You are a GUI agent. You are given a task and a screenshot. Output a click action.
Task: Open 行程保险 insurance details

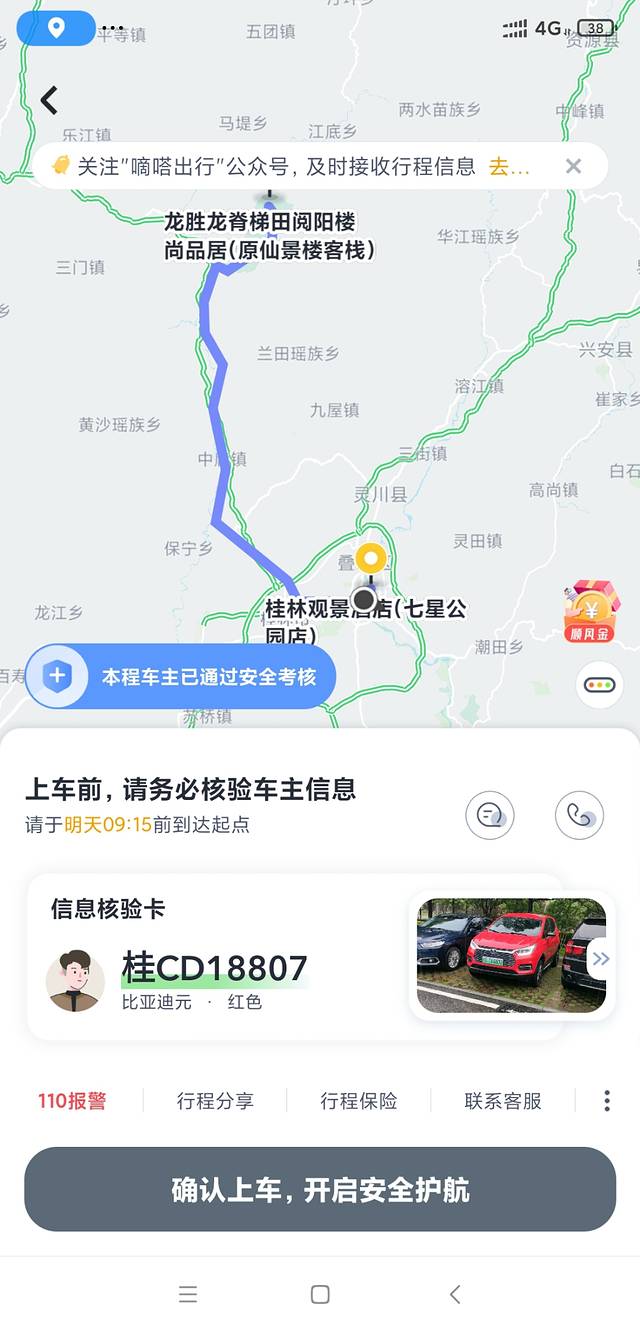(x=359, y=1101)
